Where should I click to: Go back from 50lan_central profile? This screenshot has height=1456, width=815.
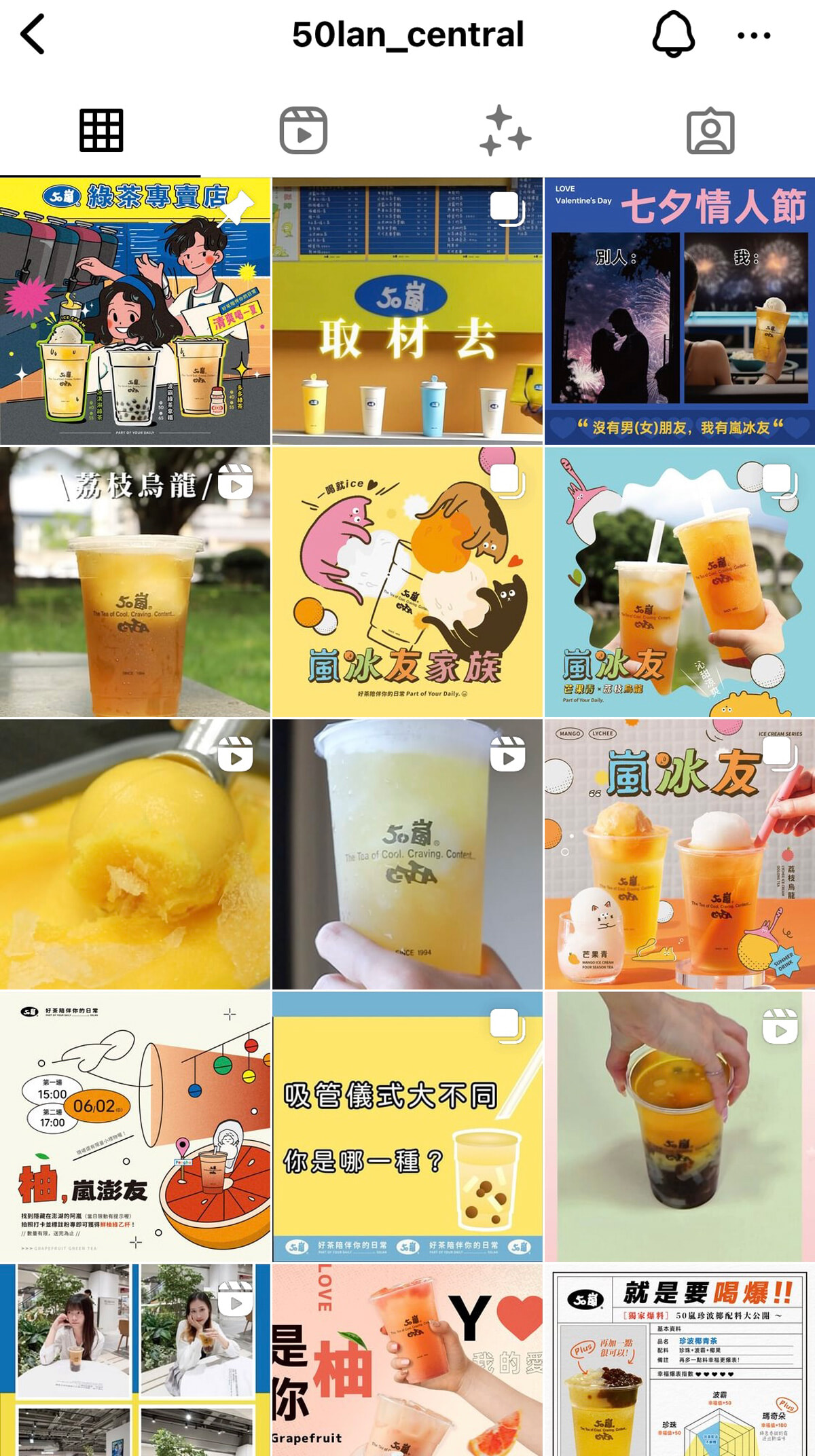pos(33,34)
